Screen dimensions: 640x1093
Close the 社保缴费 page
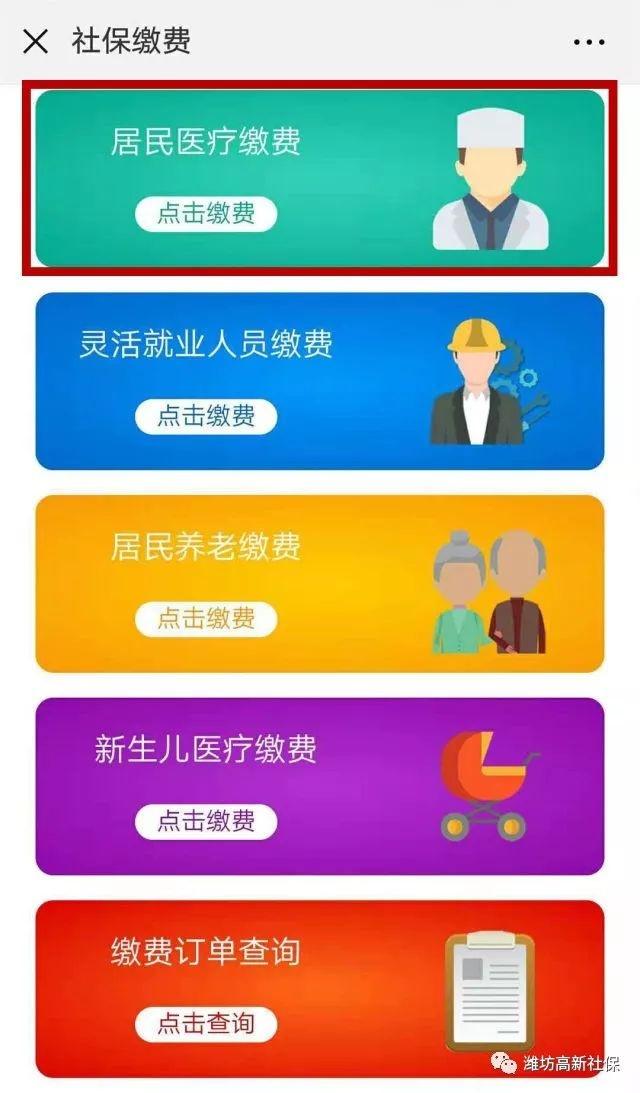35,42
